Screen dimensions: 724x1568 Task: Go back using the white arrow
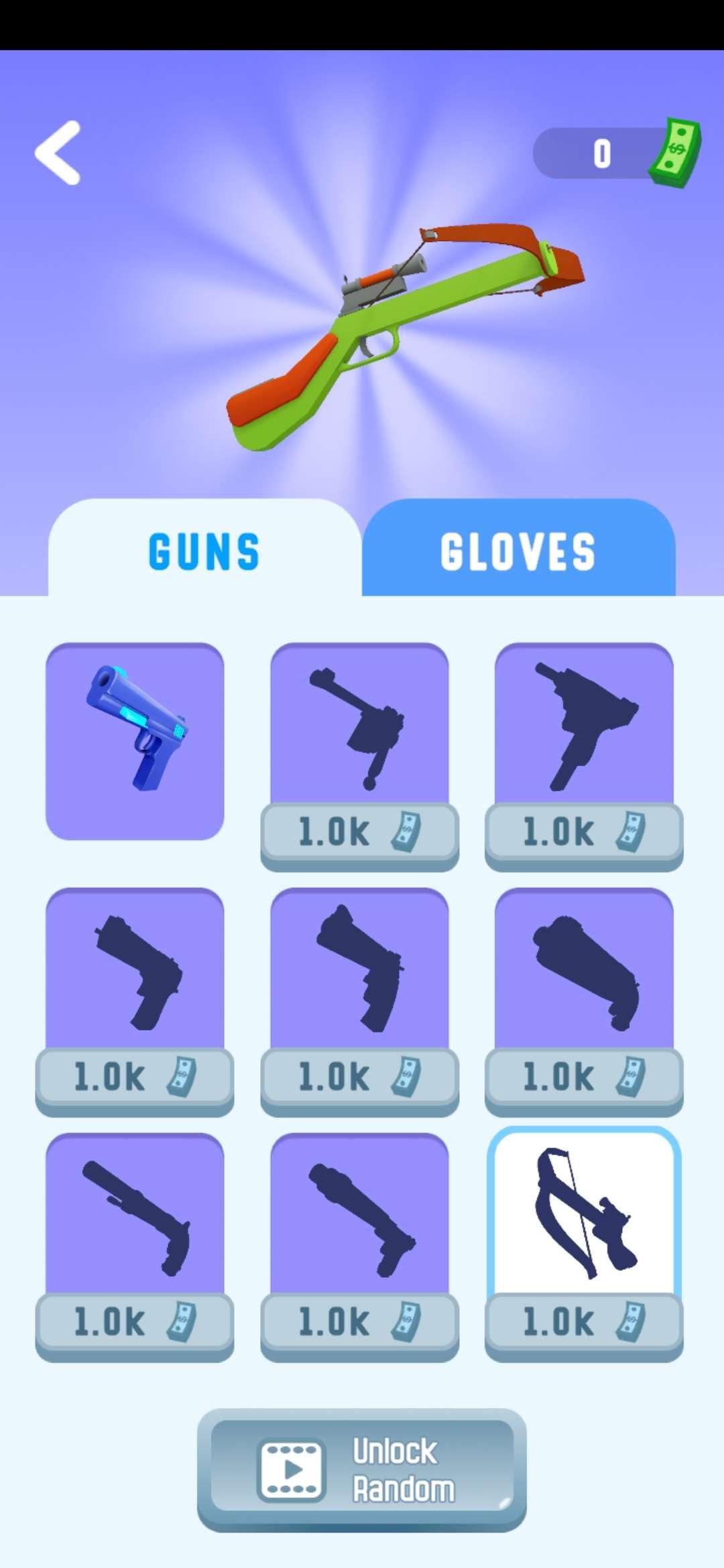58,153
